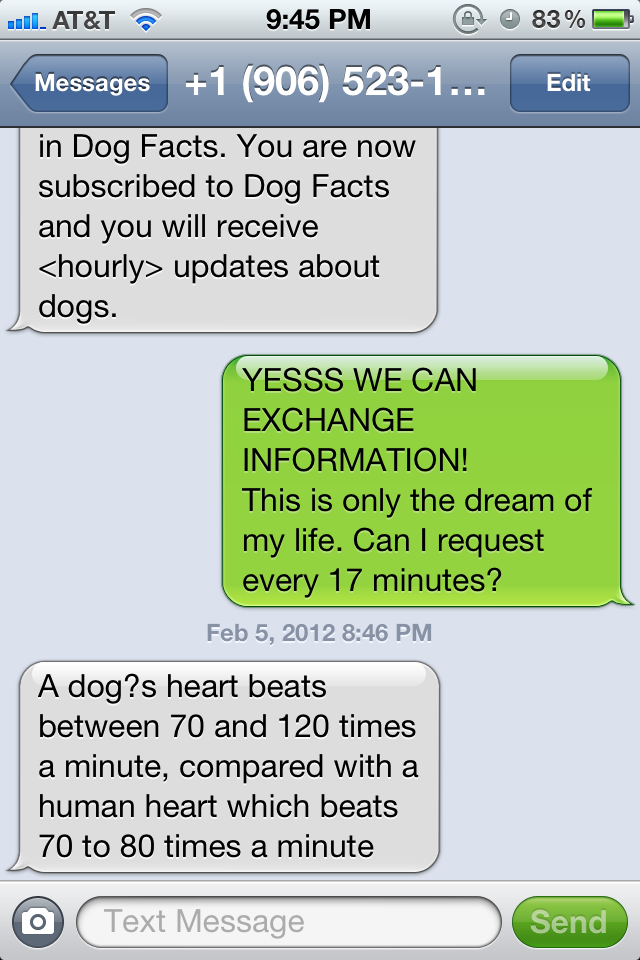Focus the Text Message field
This screenshot has width=640, height=960.
coord(288,921)
